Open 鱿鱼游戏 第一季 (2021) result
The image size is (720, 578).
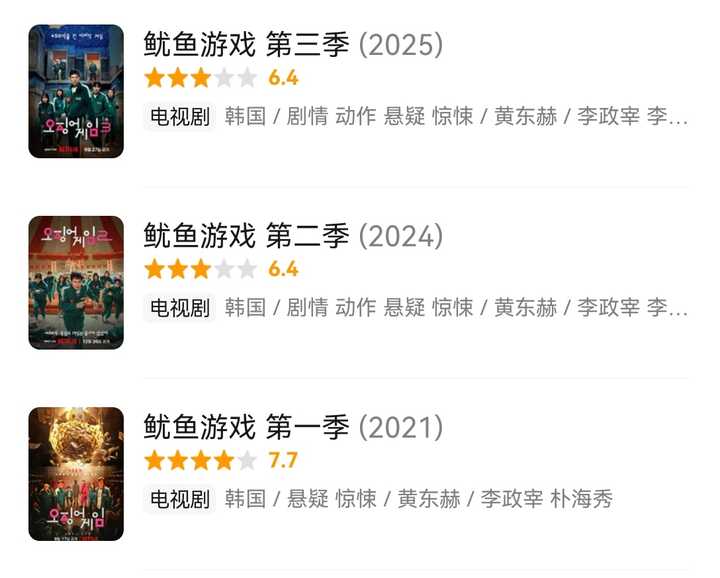pyautogui.click(x=293, y=428)
